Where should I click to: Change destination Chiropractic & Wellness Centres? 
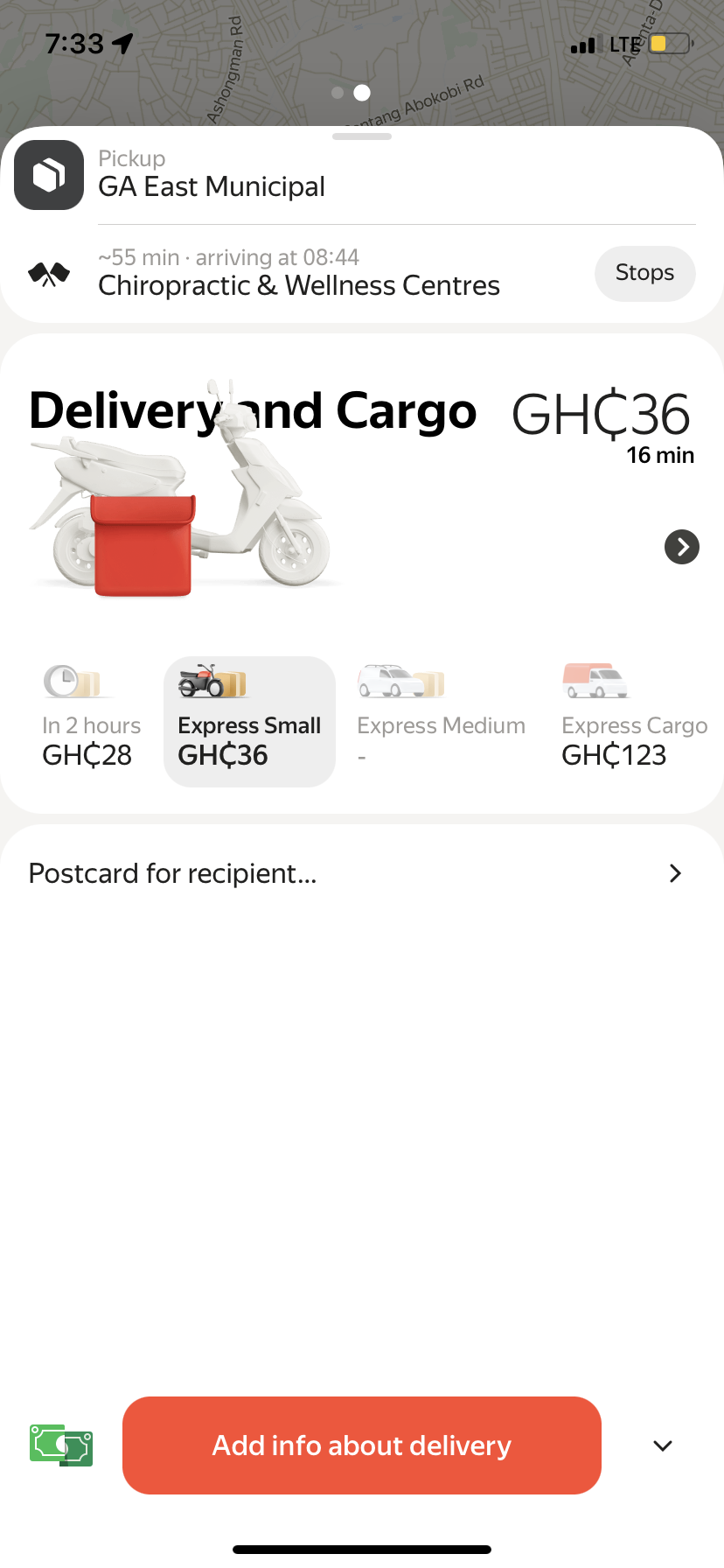coord(299,285)
